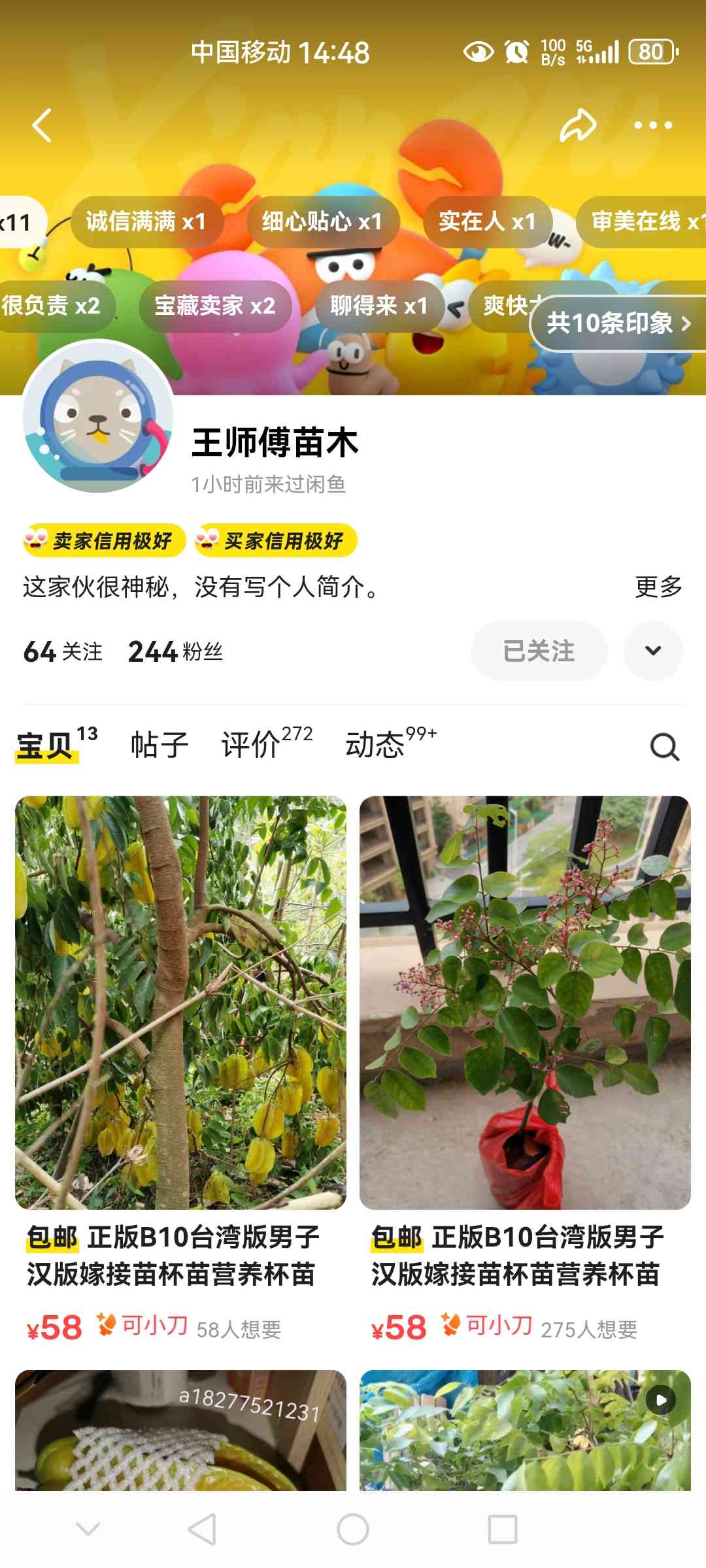Tap the system home button

(352, 1529)
